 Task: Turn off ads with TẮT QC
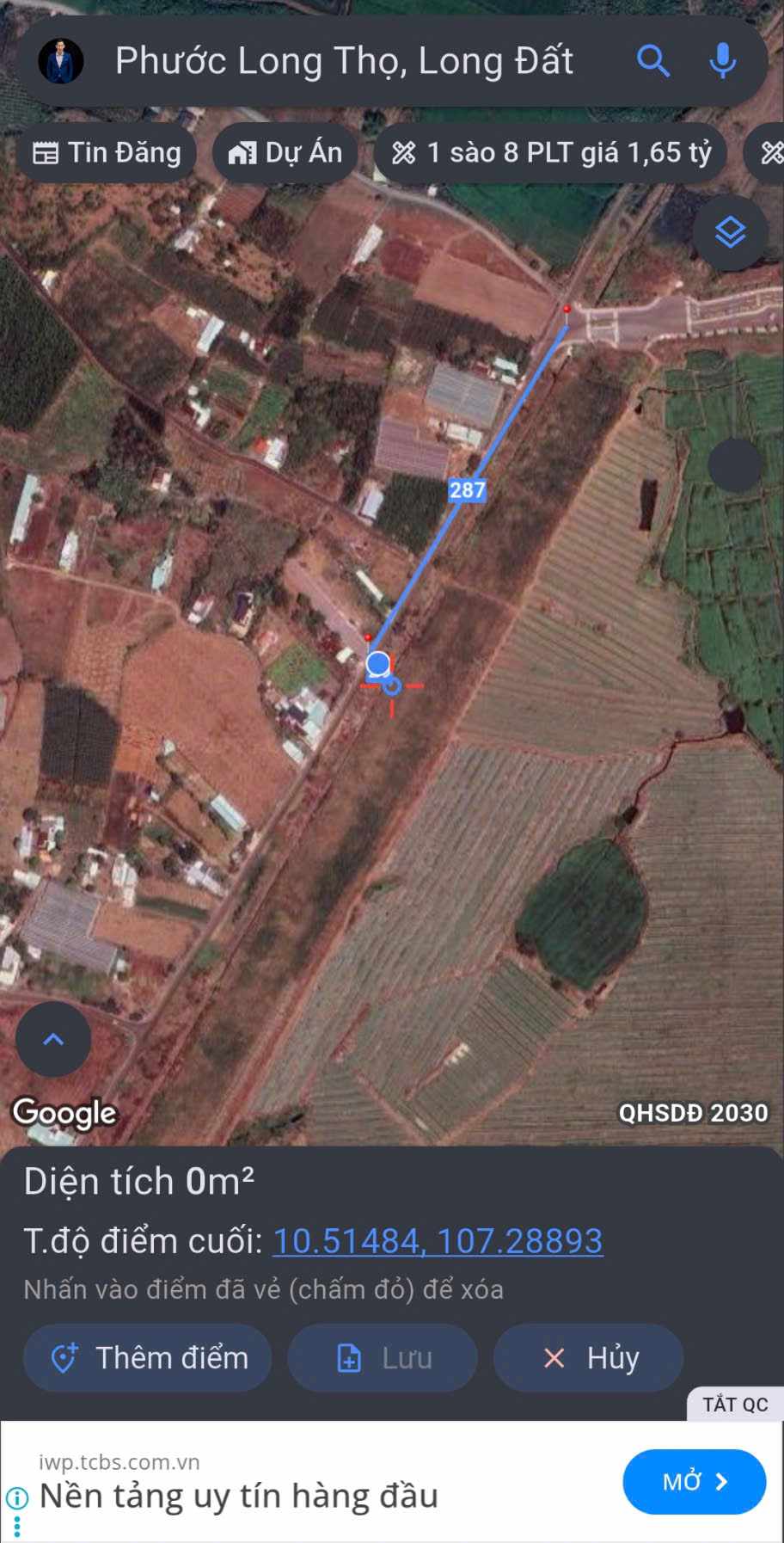(735, 1405)
